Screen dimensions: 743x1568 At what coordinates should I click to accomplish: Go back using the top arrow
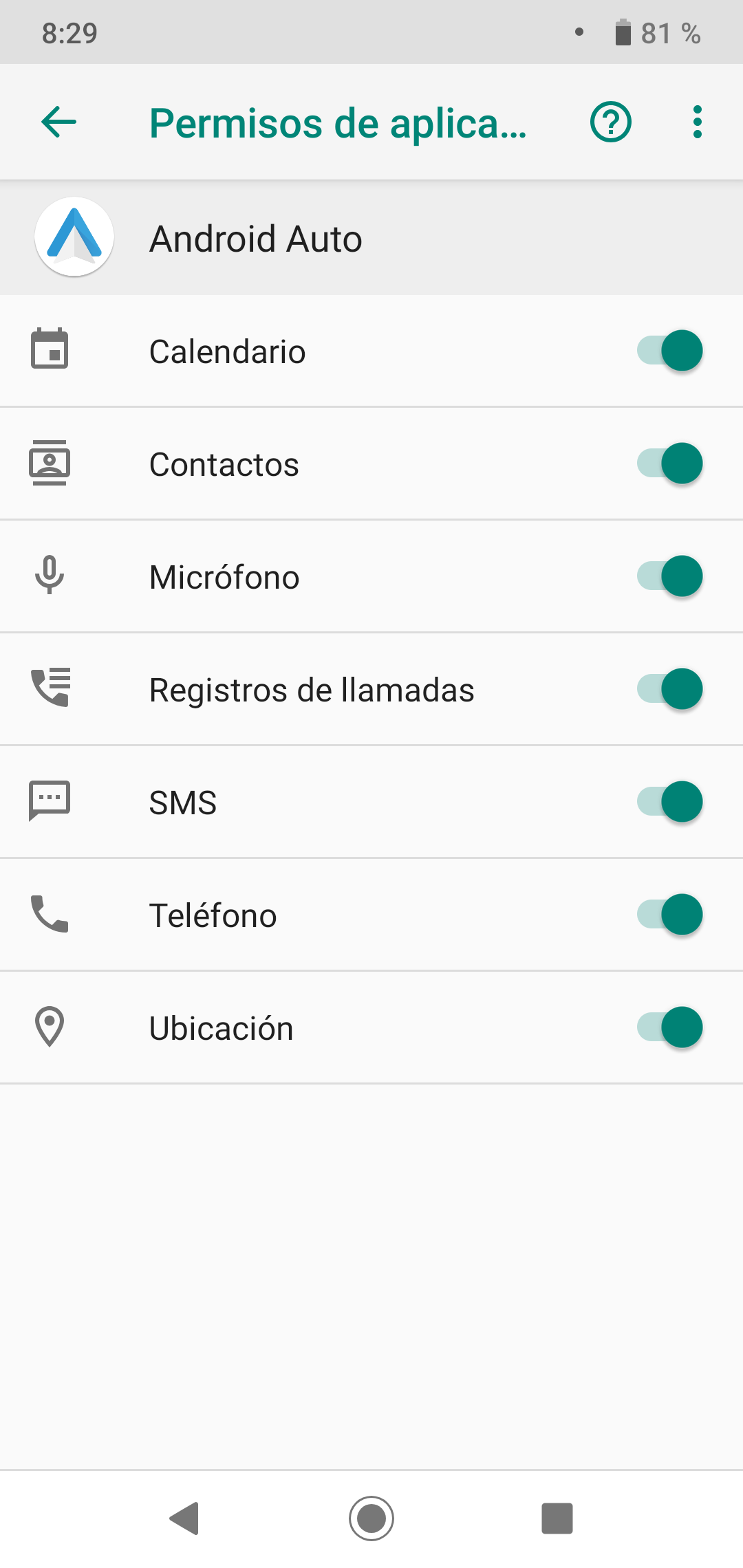[59, 122]
